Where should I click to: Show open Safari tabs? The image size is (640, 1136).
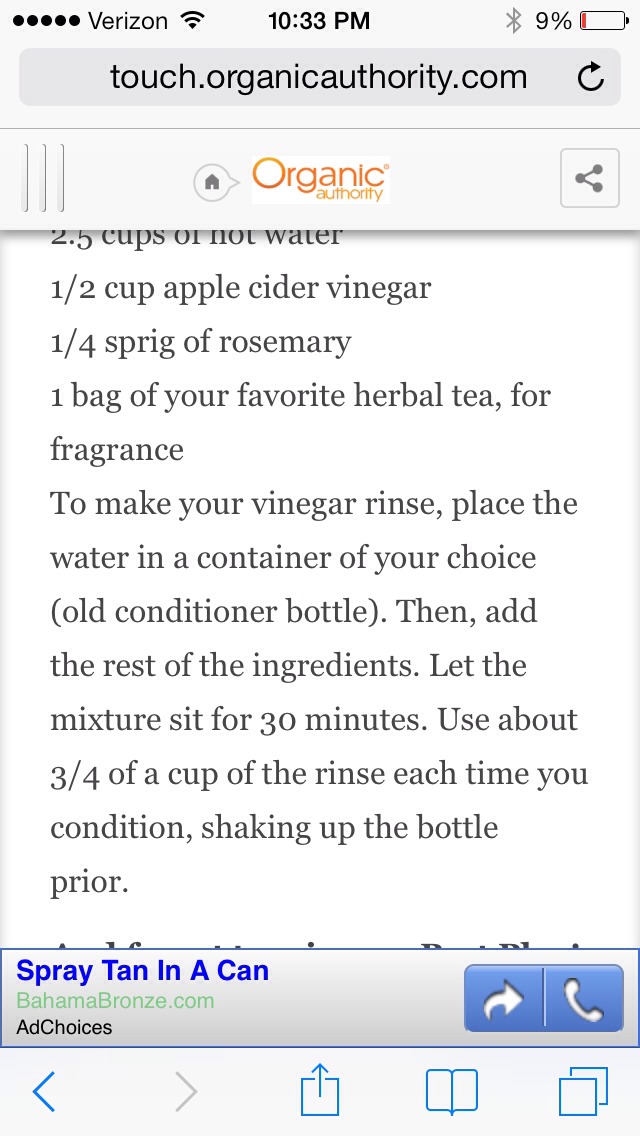pos(583,1090)
